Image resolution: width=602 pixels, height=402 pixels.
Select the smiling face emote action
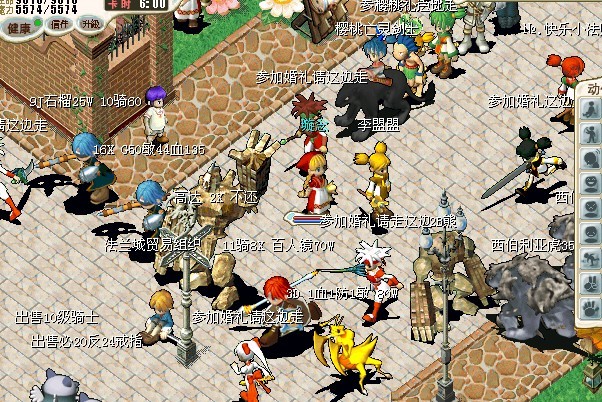[591, 179]
